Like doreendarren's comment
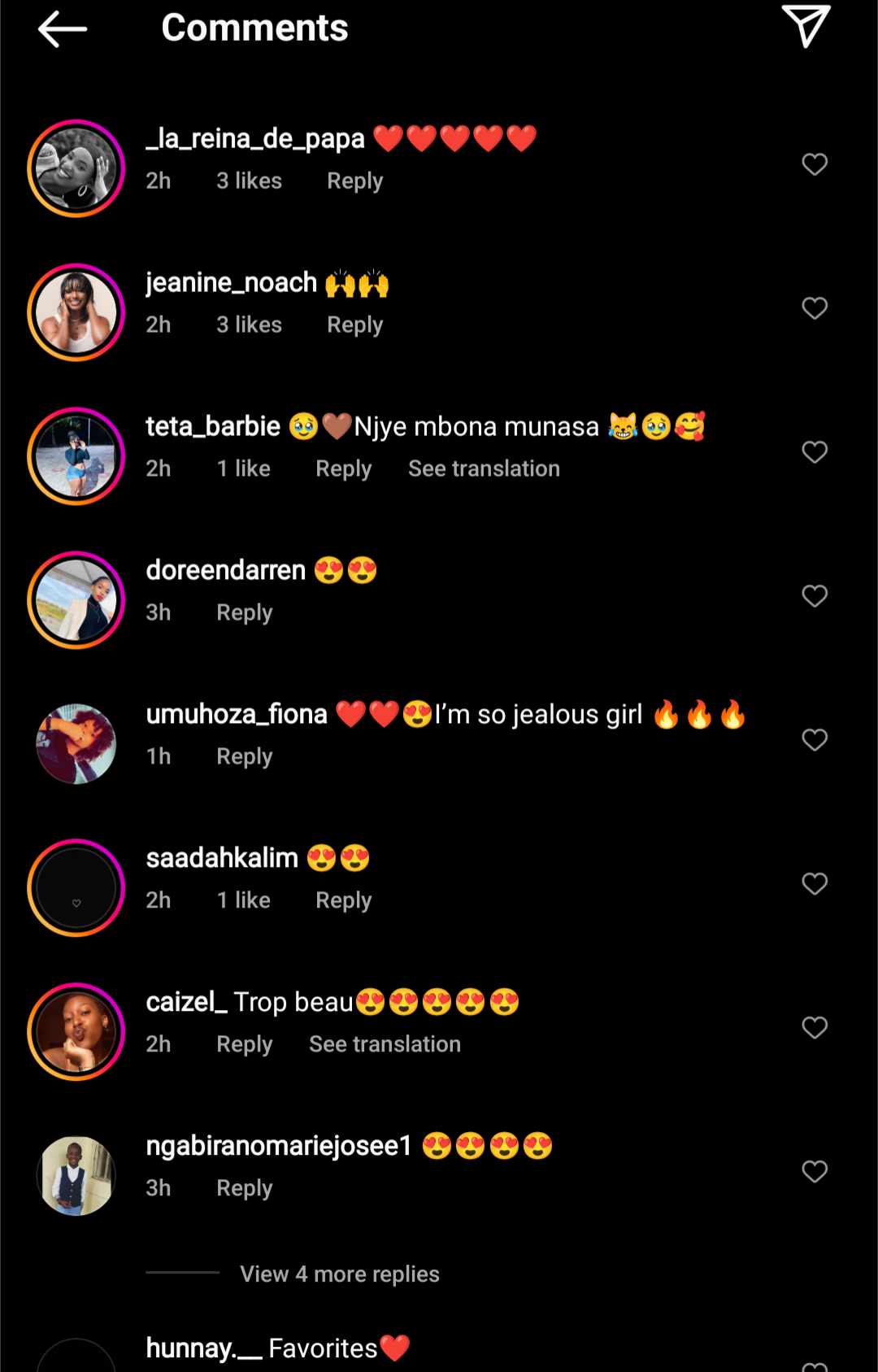The width and height of the screenshot is (878, 1372). point(814,596)
